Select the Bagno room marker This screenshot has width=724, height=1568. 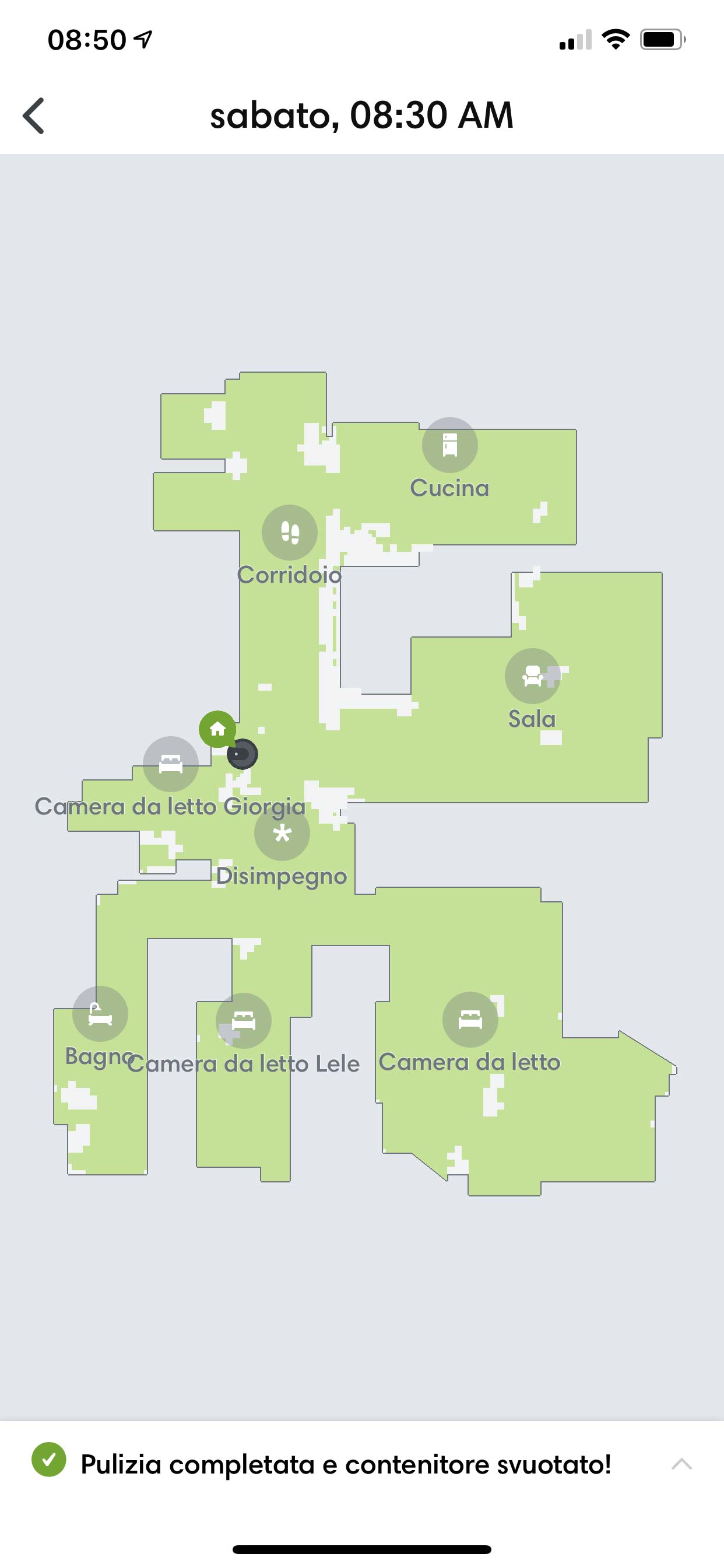(100, 1013)
